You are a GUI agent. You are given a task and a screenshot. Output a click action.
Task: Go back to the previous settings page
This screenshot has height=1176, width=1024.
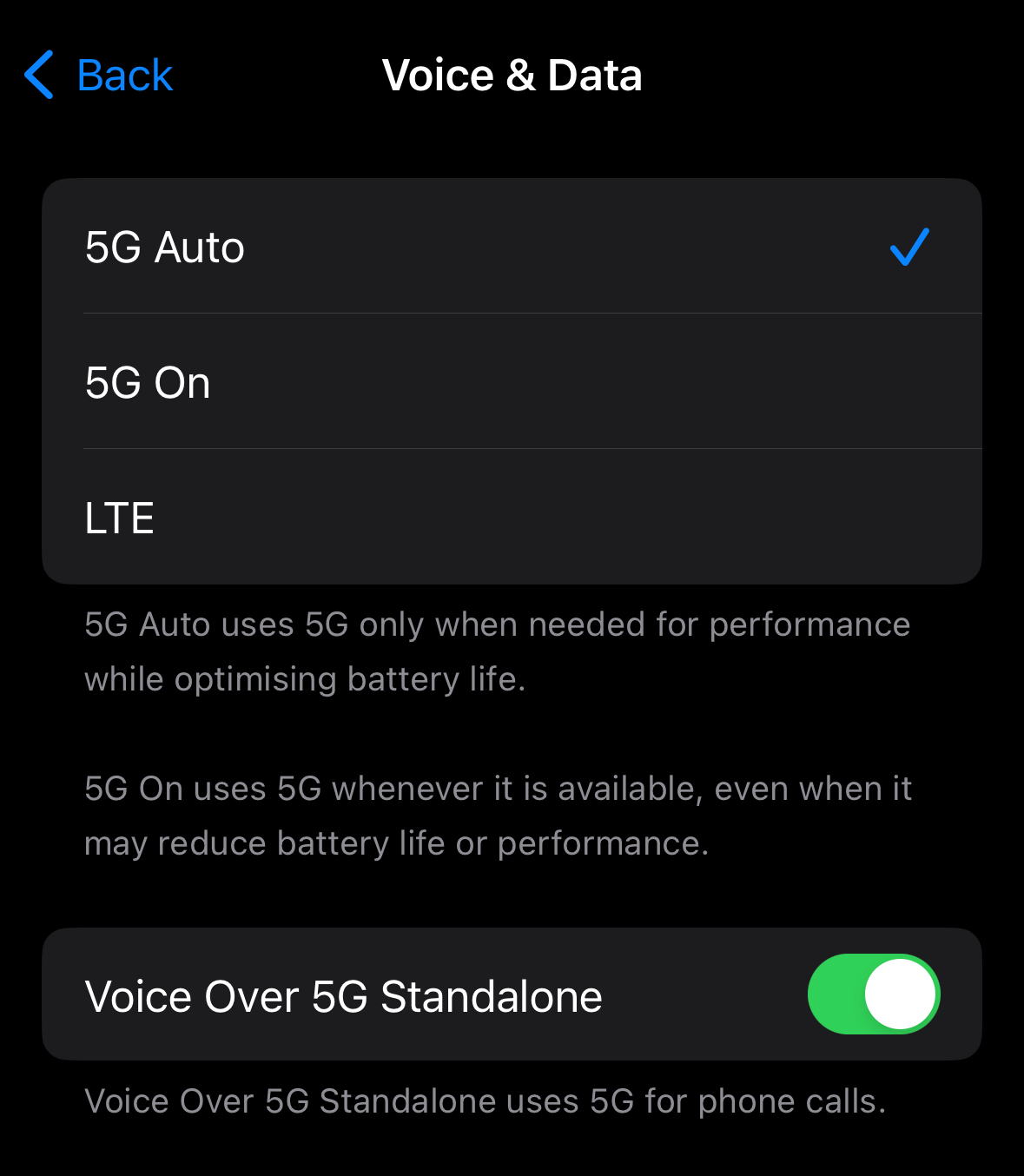tap(98, 75)
